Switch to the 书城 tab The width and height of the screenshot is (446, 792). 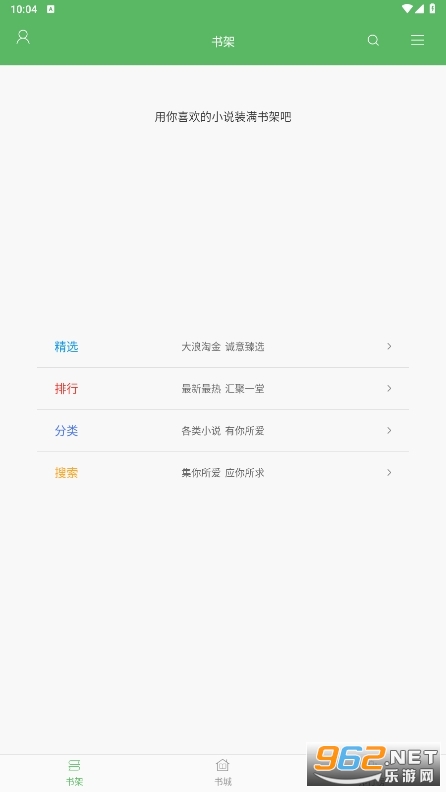click(223, 772)
